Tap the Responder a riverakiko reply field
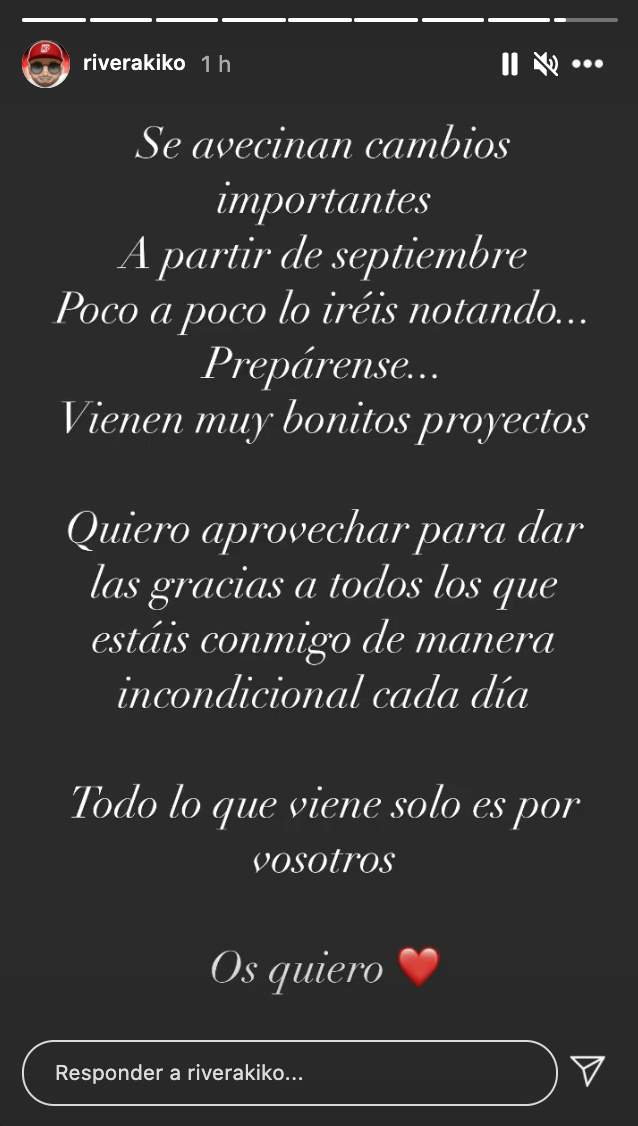Viewport: 638px width, 1126px height. click(x=289, y=1073)
